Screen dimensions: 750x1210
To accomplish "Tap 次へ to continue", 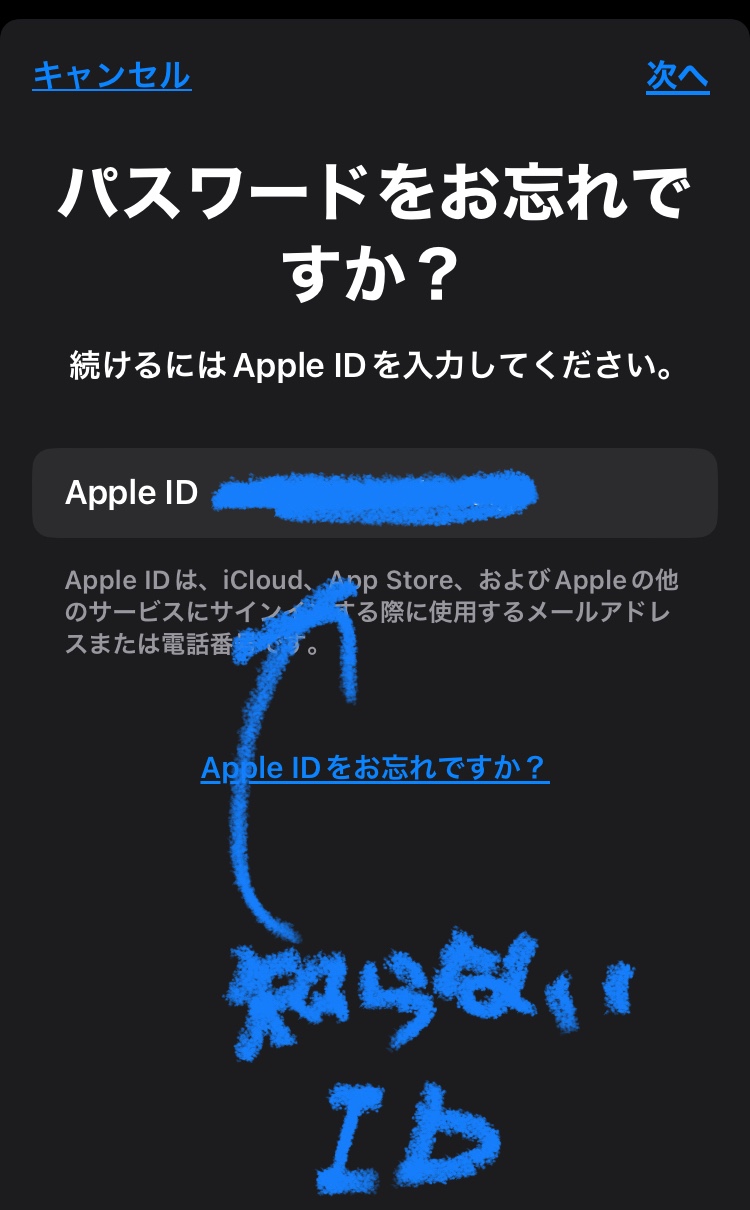I will (x=677, y=77).
